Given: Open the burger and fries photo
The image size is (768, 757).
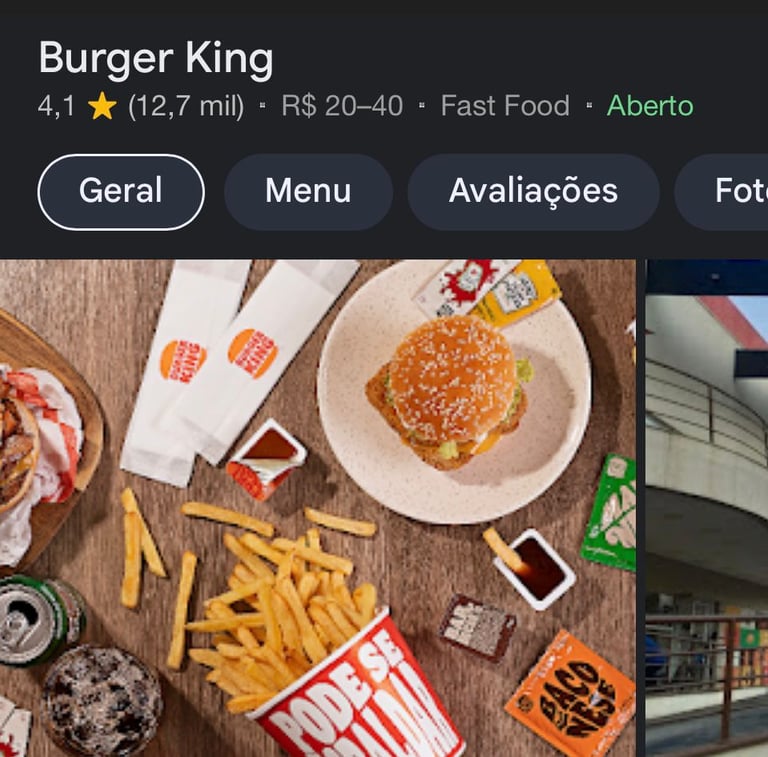Looking at the screenshot, I should [318, 508].
